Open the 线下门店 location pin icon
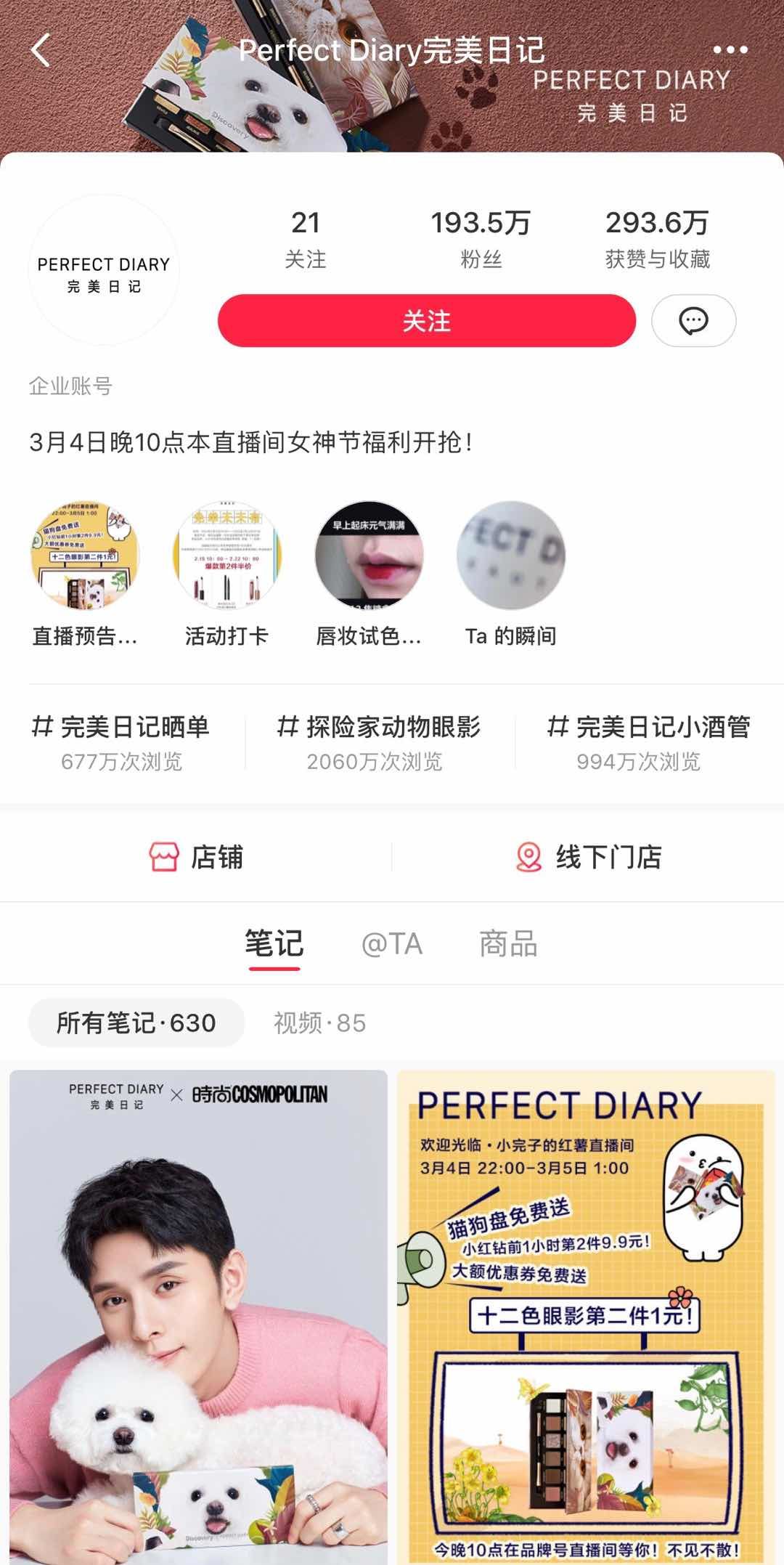 (527, 857)
